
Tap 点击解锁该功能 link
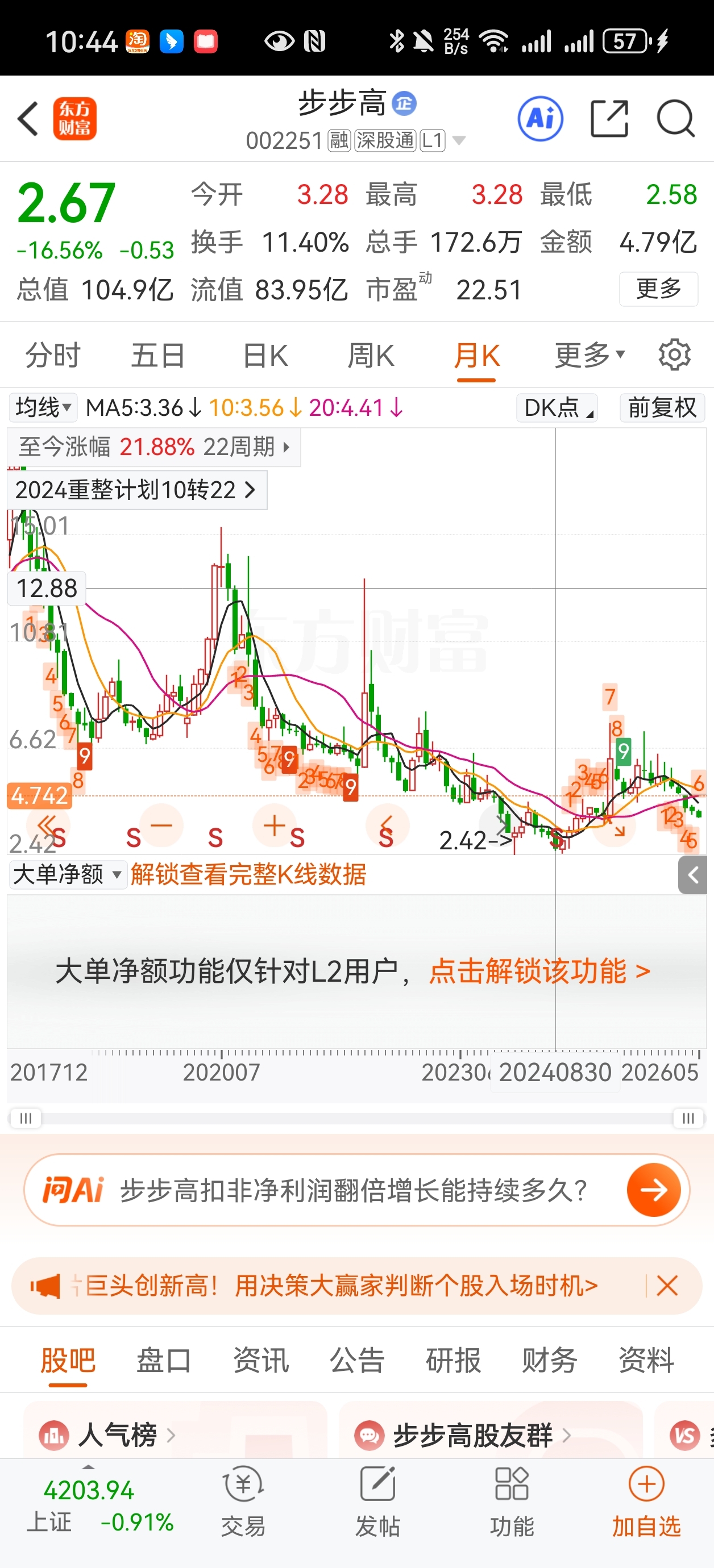[539, 970]
